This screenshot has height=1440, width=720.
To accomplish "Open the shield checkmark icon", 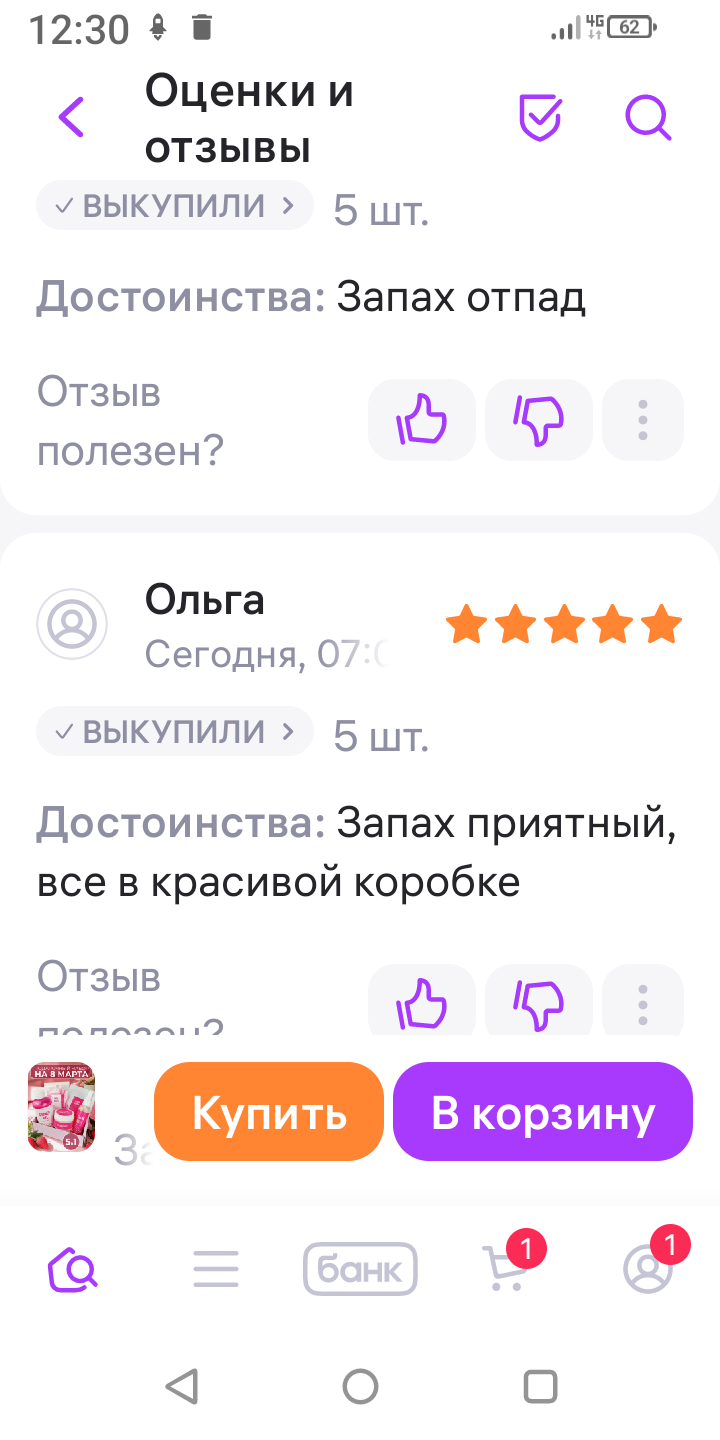I will 540,118.
